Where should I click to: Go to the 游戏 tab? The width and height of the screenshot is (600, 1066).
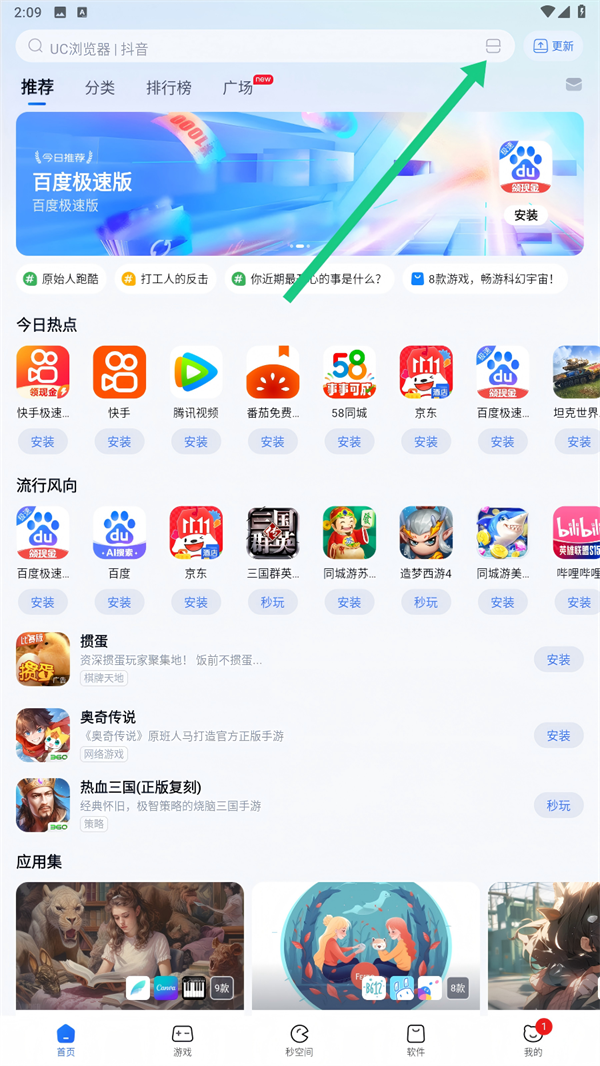click(182, 1040)
